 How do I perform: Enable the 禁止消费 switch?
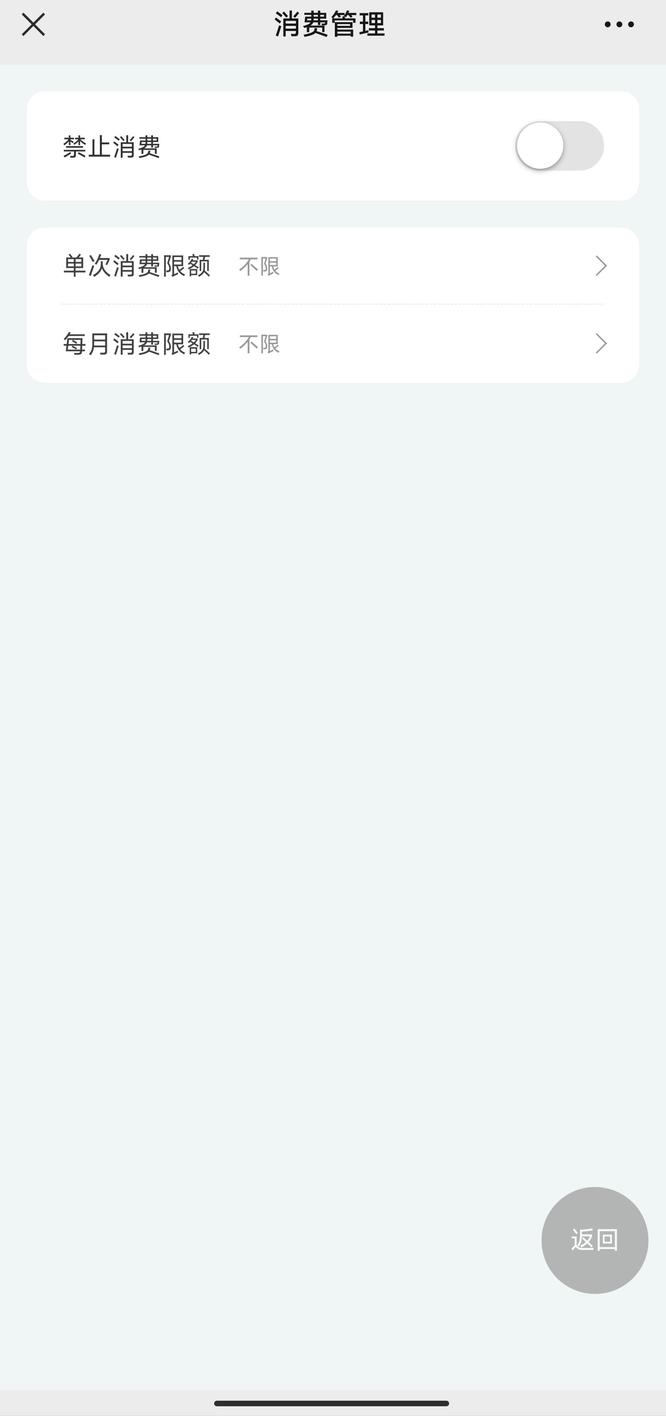tap(559, 146)
